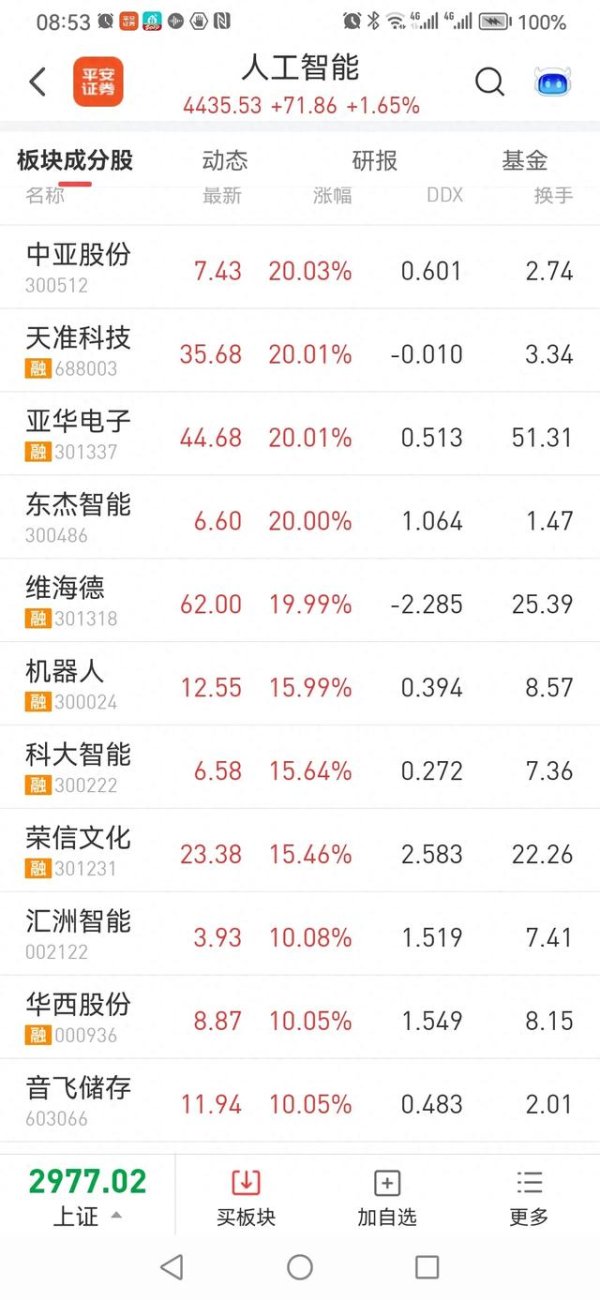Expand the 上证 index ticker

click(x=87, y=1196)
